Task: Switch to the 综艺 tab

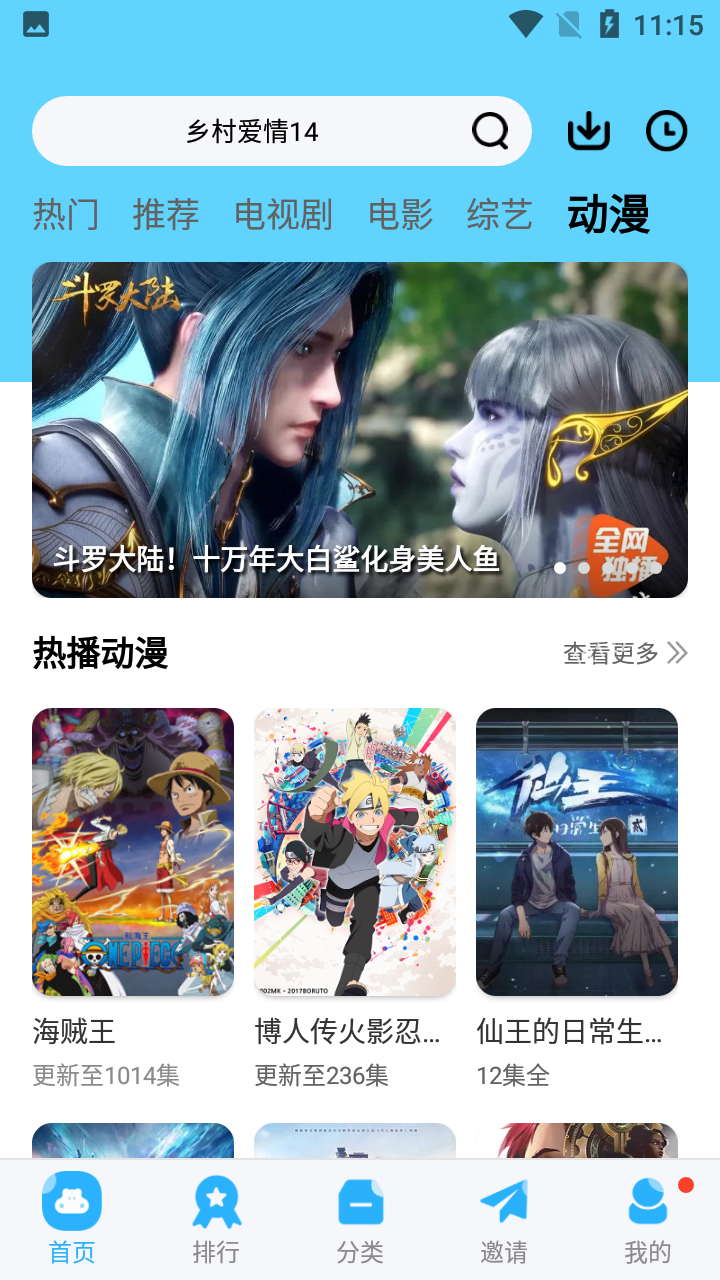Action: click(x=499, y=214)
